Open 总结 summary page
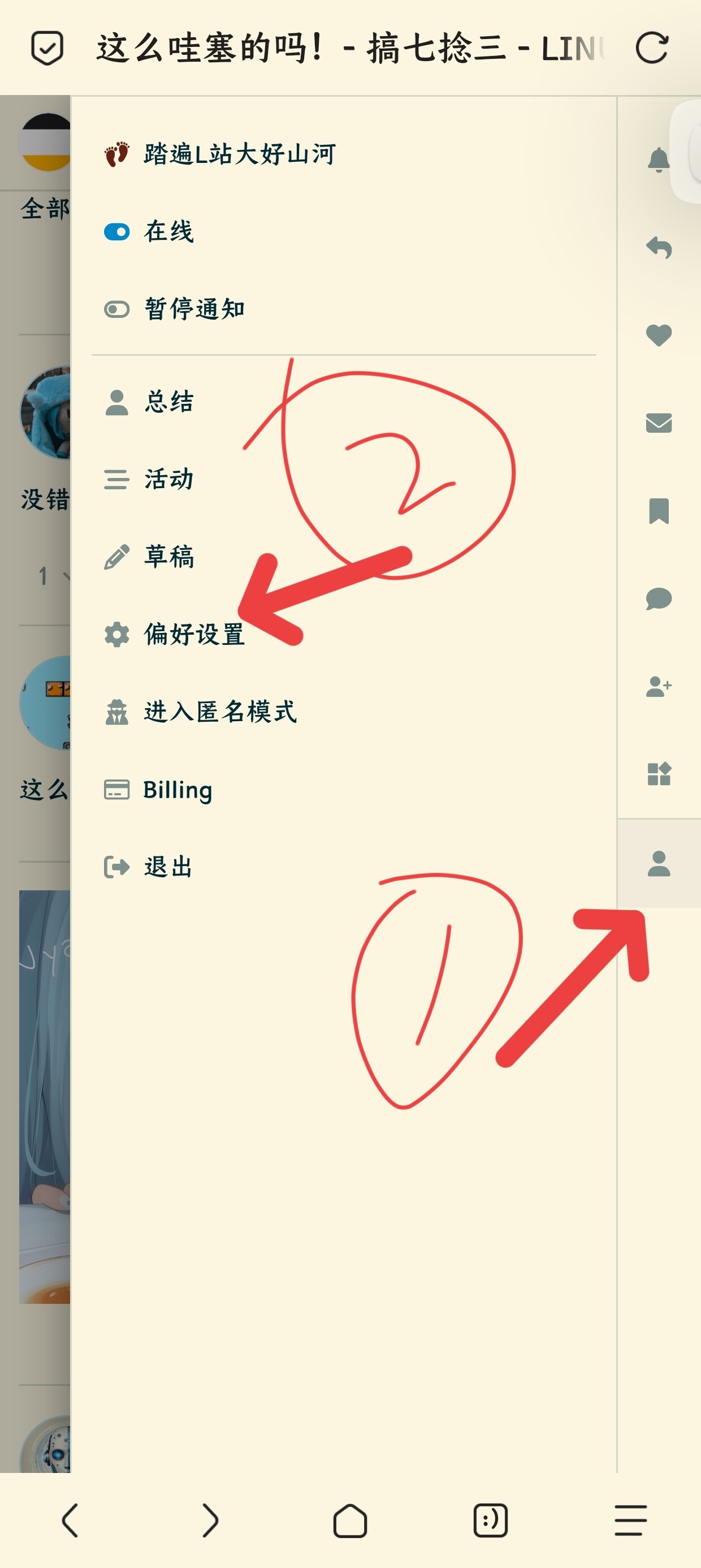Viewport: 701px width, 1568px height. click(x=343, y=402)
